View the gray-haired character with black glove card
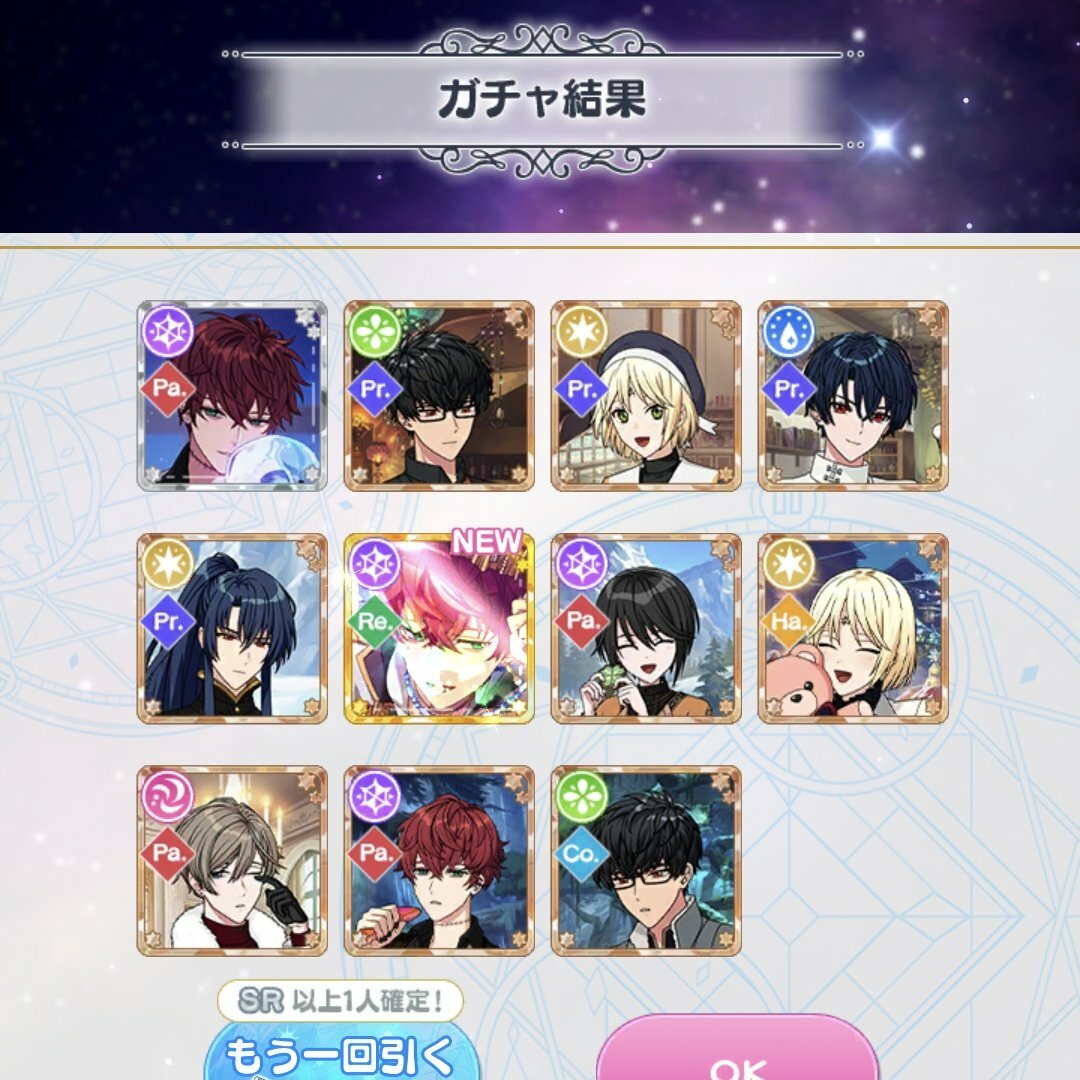Image resolution: width=1080 pixels, height=1080 pixels. (232, 861)
